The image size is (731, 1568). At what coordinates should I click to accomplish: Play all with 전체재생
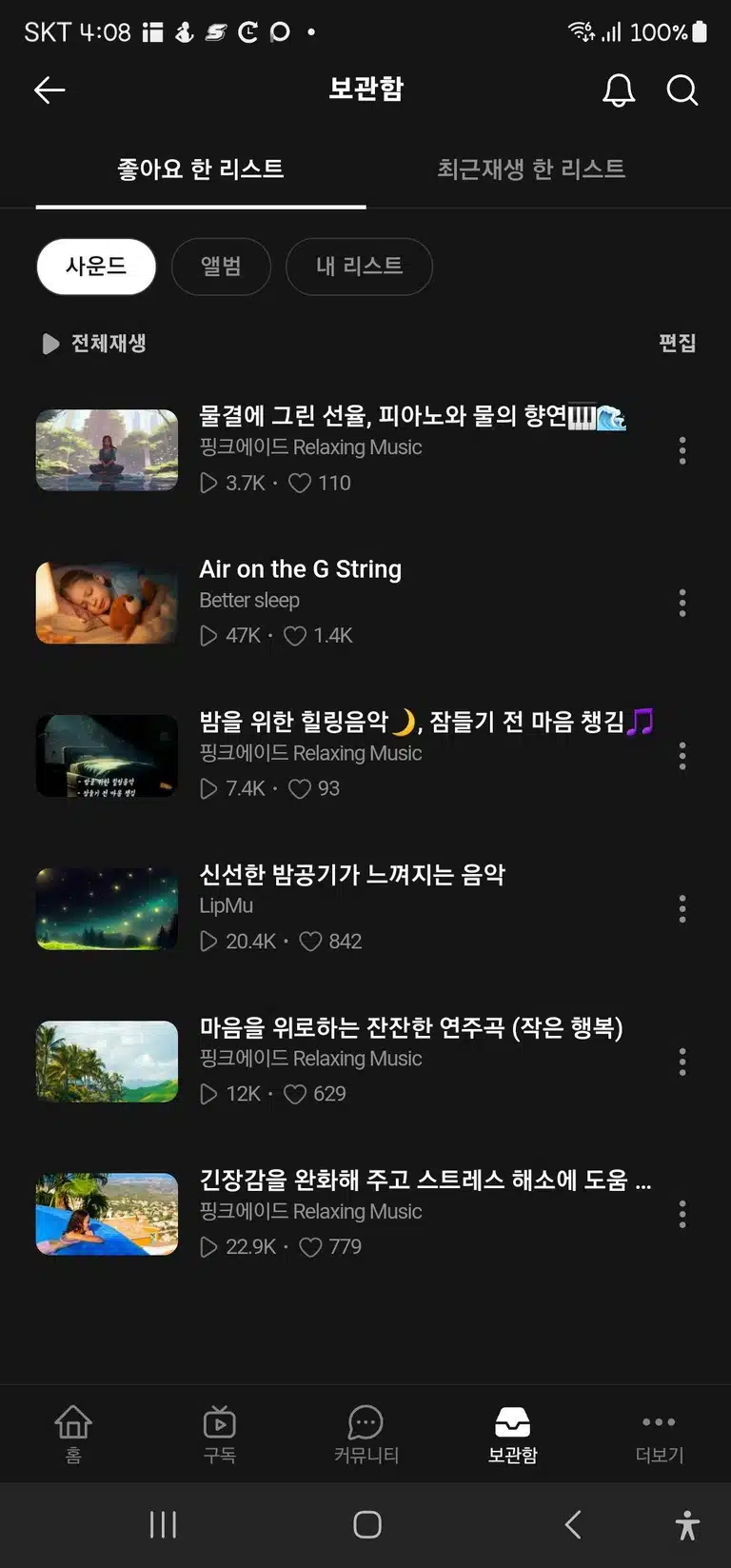pyautogui.click(x=93, y=344)
